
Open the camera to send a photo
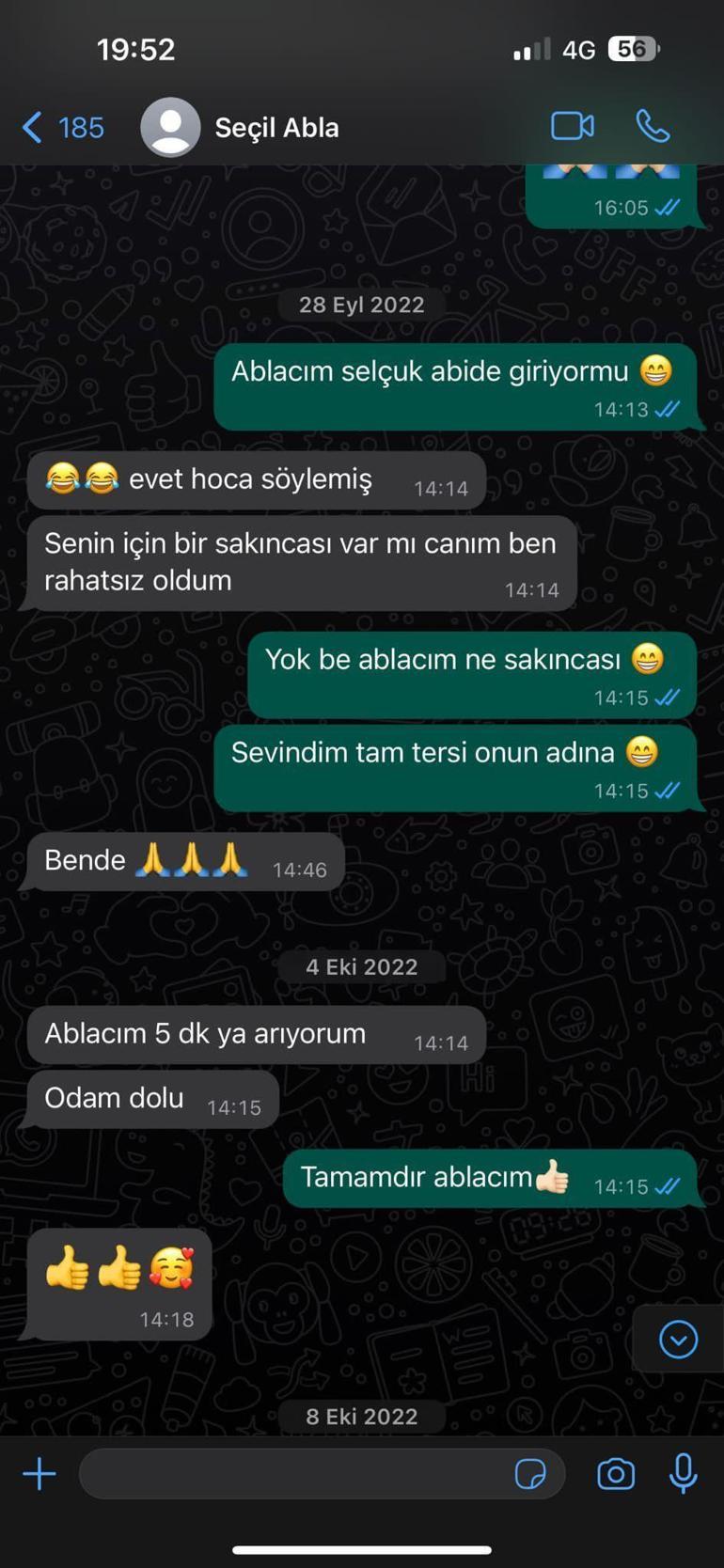(615, 1474)
